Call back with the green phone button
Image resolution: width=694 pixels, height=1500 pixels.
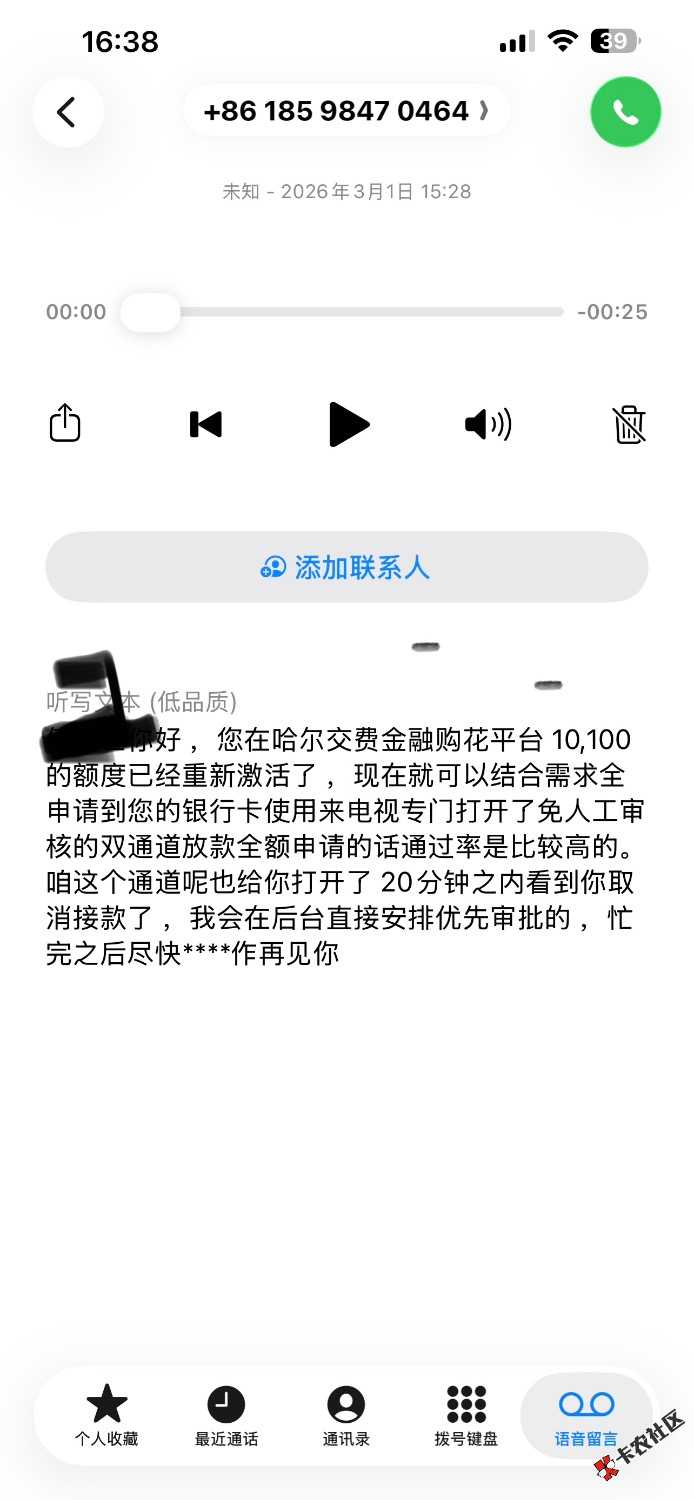pos(625,112)
